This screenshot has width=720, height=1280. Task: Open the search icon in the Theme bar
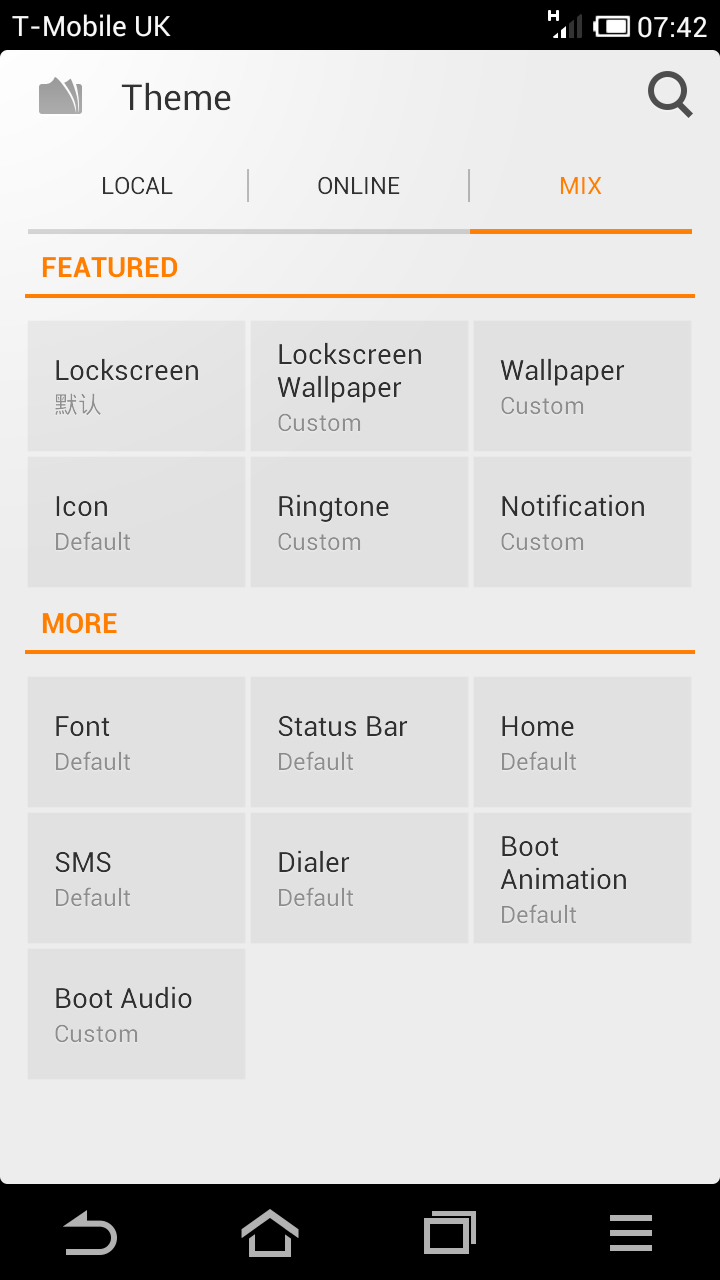pos(670,97)
